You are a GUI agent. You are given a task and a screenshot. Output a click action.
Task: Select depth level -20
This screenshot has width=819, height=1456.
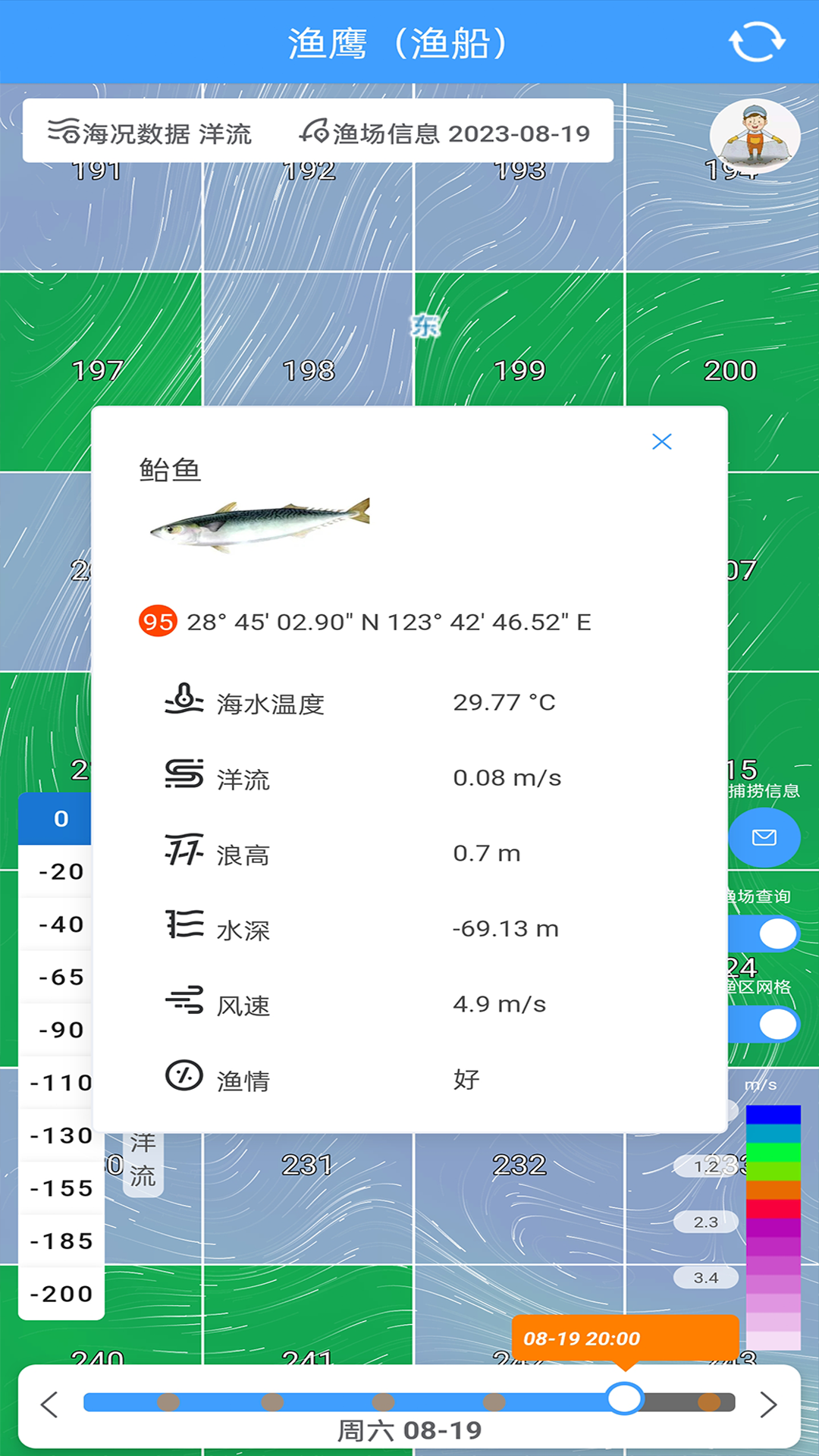[61, 871]
